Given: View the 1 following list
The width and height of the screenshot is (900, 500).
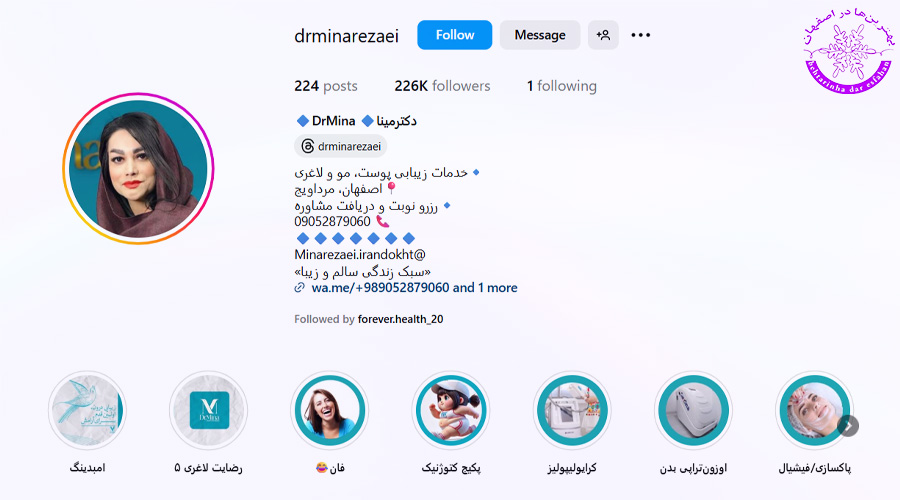Looking at the screenshot, I should [x=561, y=86].
